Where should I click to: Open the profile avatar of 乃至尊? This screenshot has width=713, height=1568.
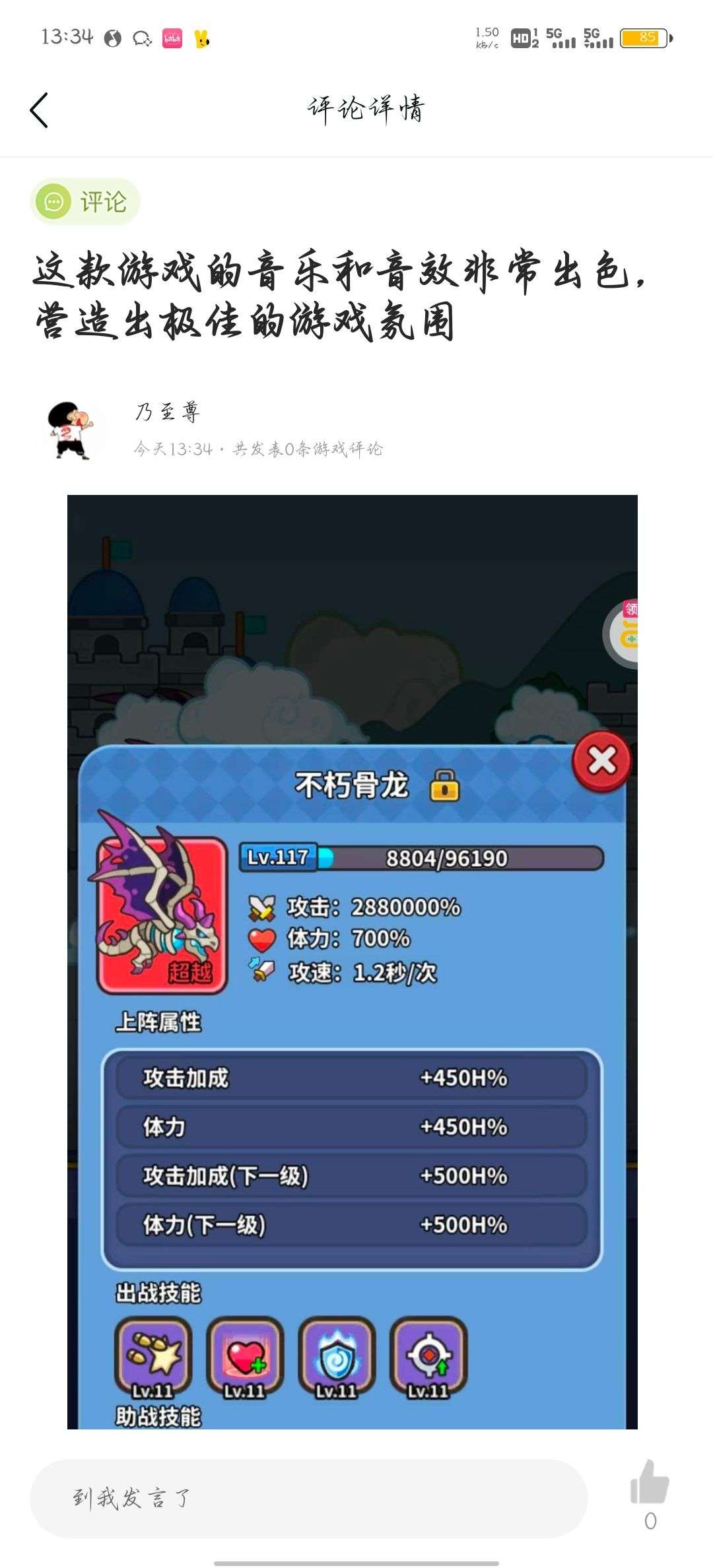(x=72, y=429)
